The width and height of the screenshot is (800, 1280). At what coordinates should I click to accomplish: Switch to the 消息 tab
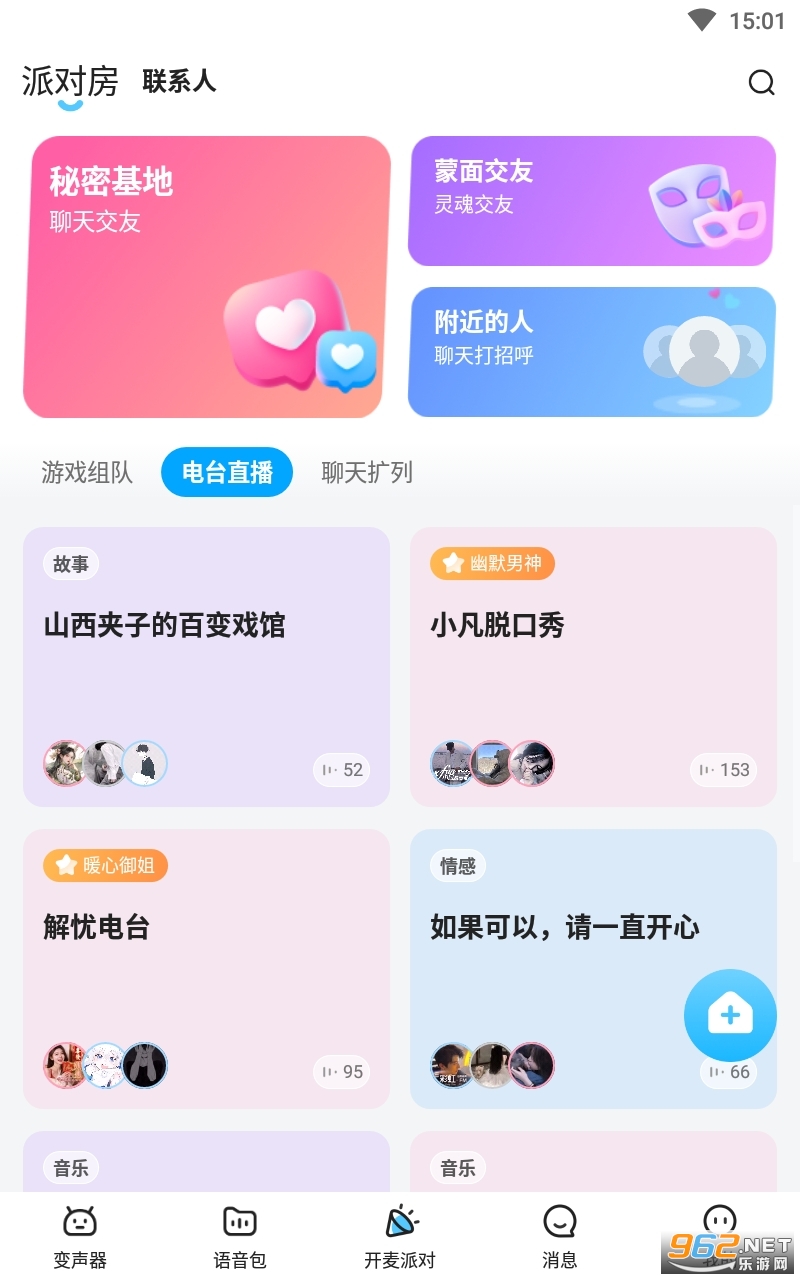pyautogui.click(x=560, y=1236)
